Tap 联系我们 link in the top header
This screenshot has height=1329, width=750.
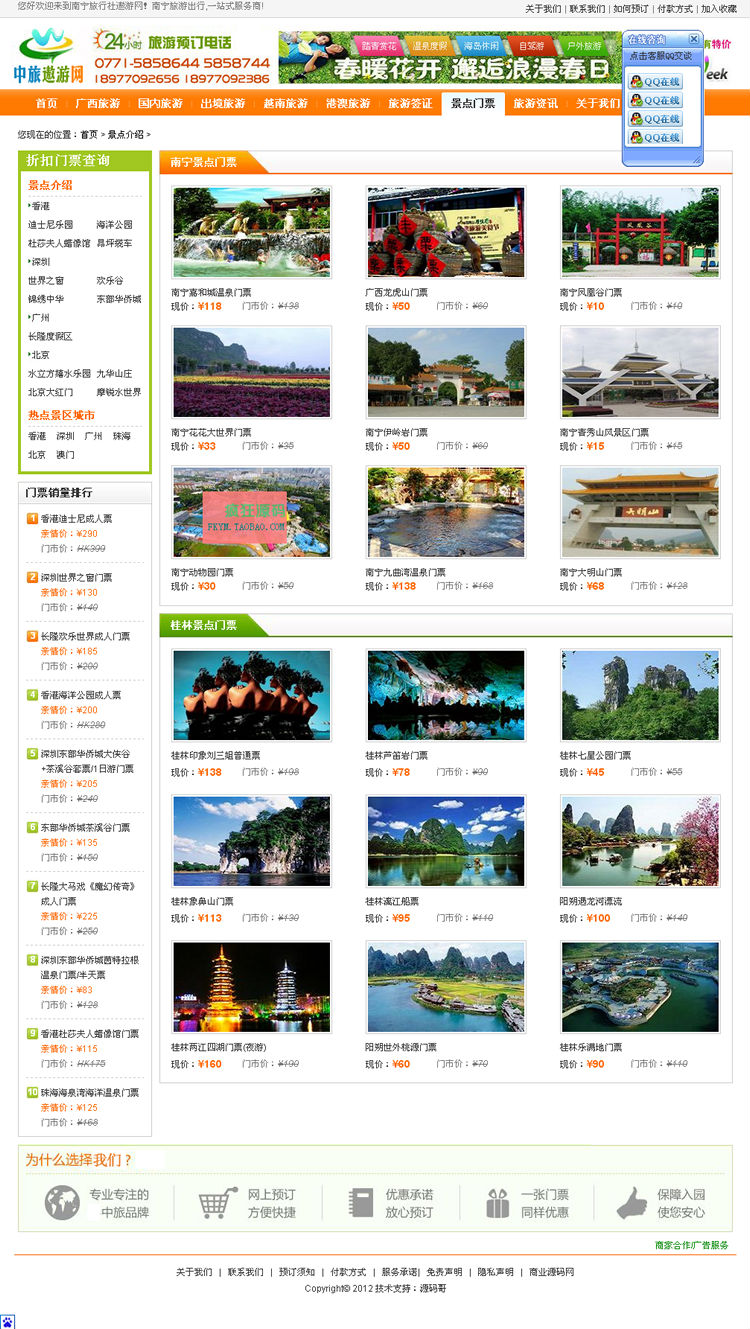pyautogui.click(x=587, y=8)
